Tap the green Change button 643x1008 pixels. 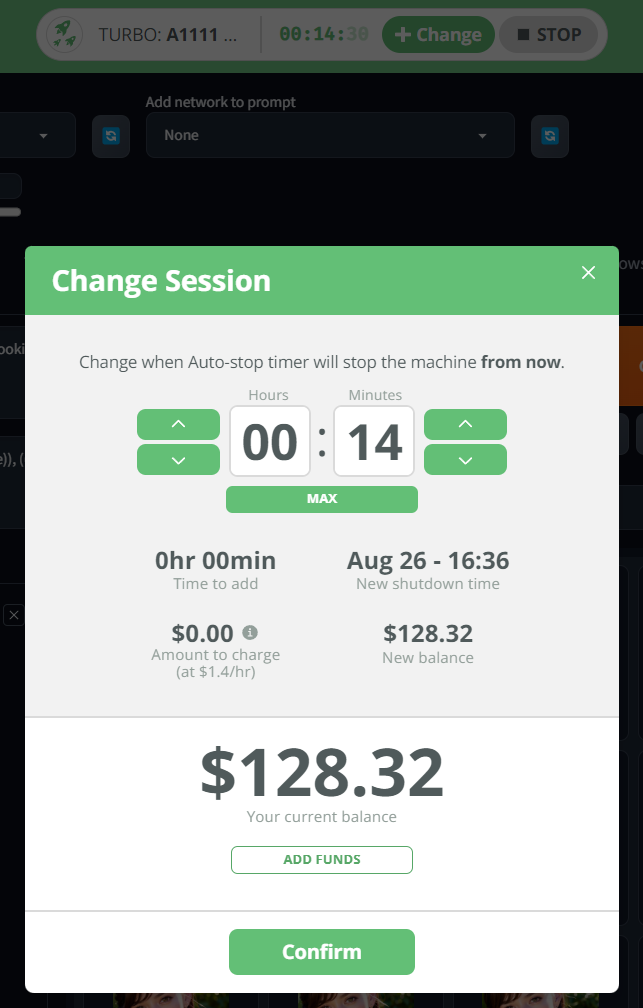click(x=437, y=35)
